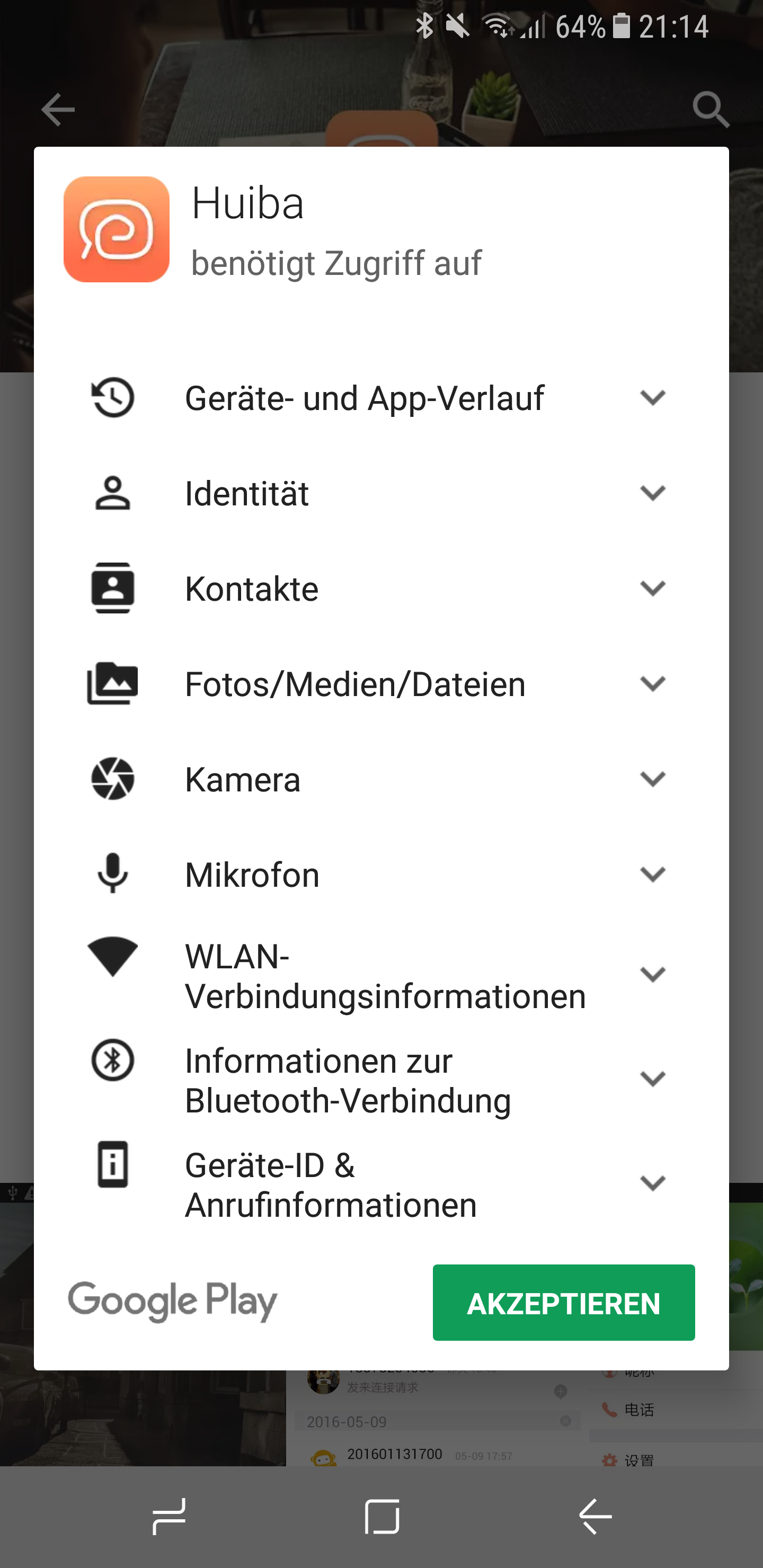The width and height of the screenshot is (763, 1568).
Task: Expand WLAN-Verbindungsinformationen permission
Action: tap(652, 975)
